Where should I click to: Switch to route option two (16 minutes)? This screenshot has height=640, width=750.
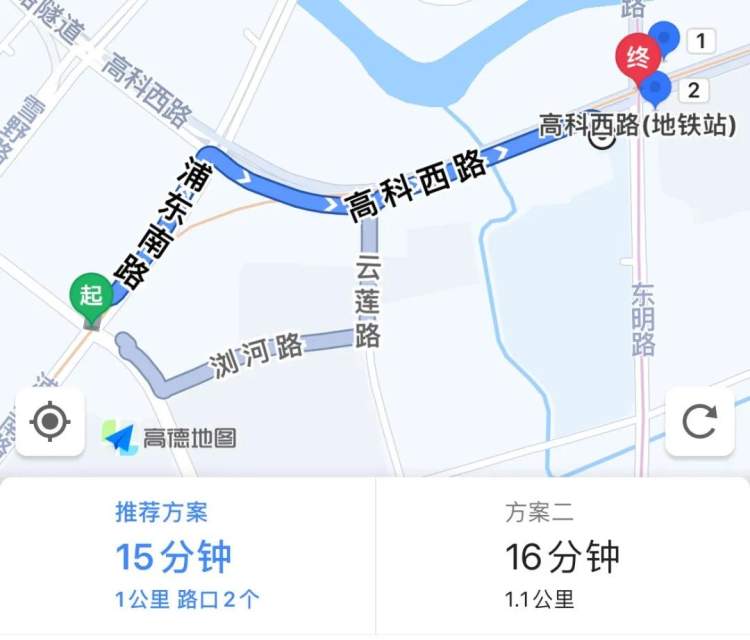click(x=562, y=556)
